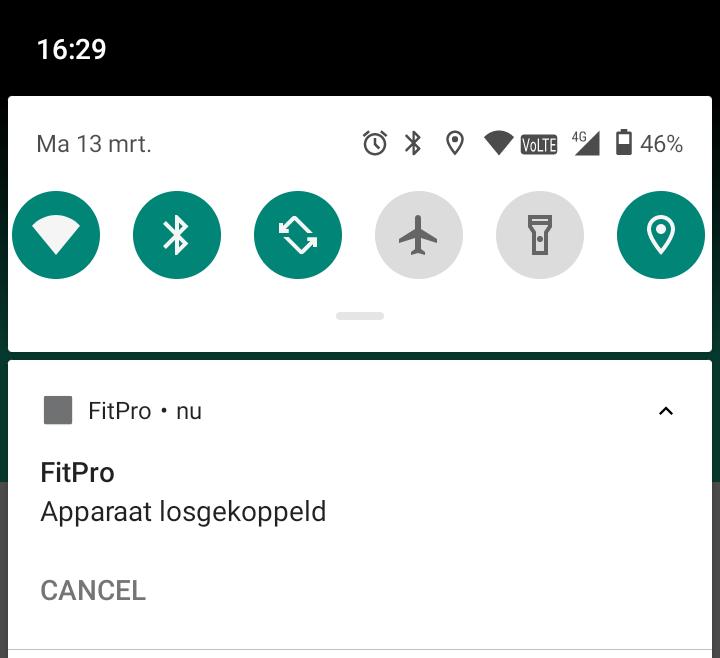720x658 pixels.
Task: Turn off the Wi-Fi quick tile
Action: (x=56, y=235)
